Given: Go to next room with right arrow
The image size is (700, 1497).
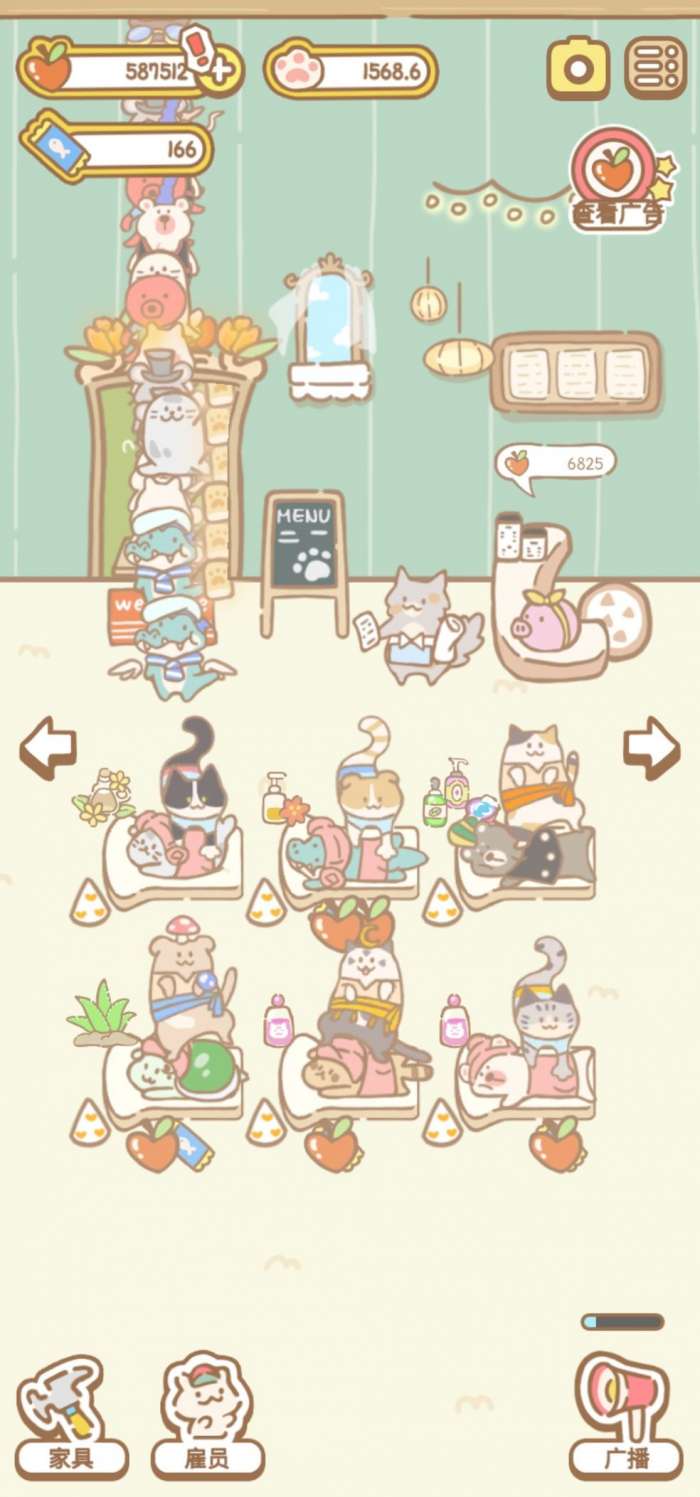Looking at the screenshot, I should (x=651, y=747).
